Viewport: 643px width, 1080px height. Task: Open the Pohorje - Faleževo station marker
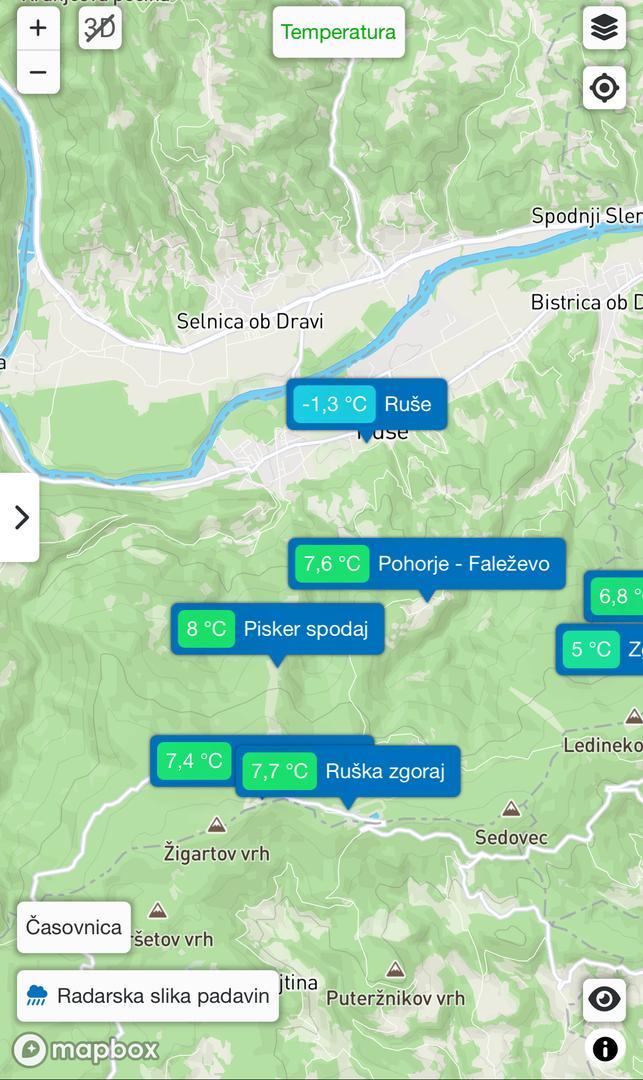[427, 563]
